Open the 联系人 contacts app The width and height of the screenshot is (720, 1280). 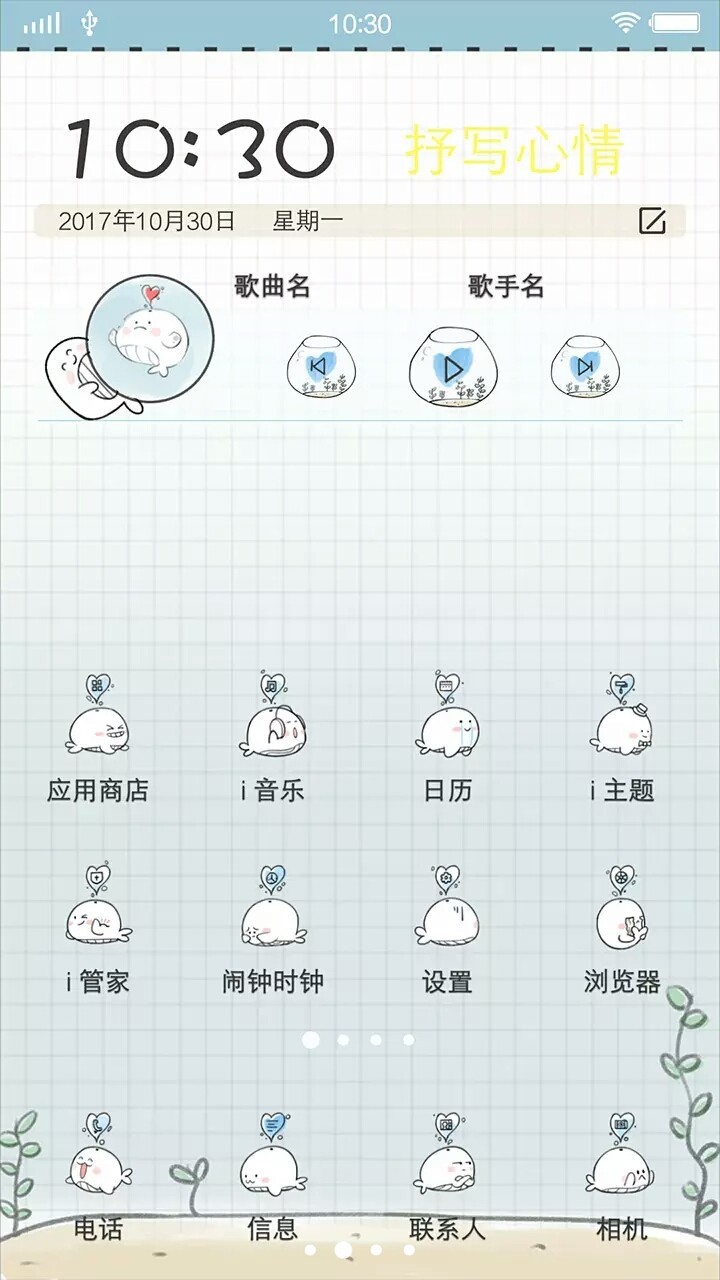coord(447,1165)
